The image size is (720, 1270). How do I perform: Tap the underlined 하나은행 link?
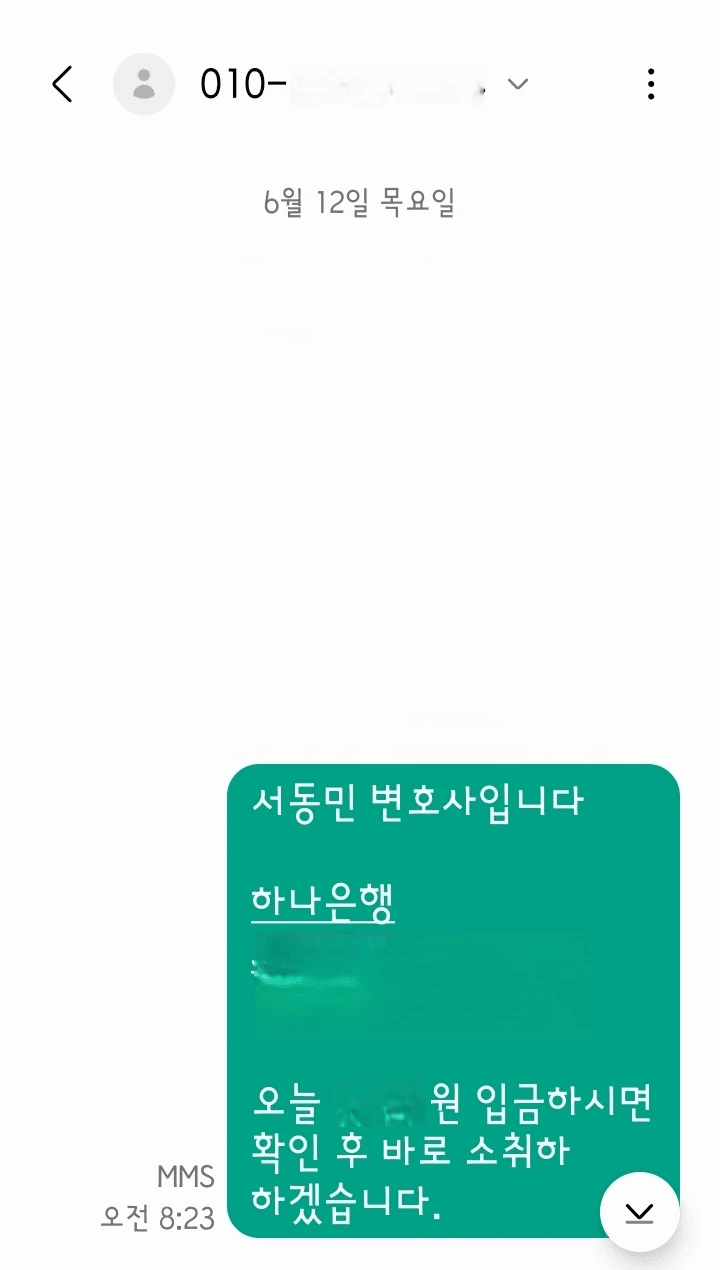click(x=322, y=905)
